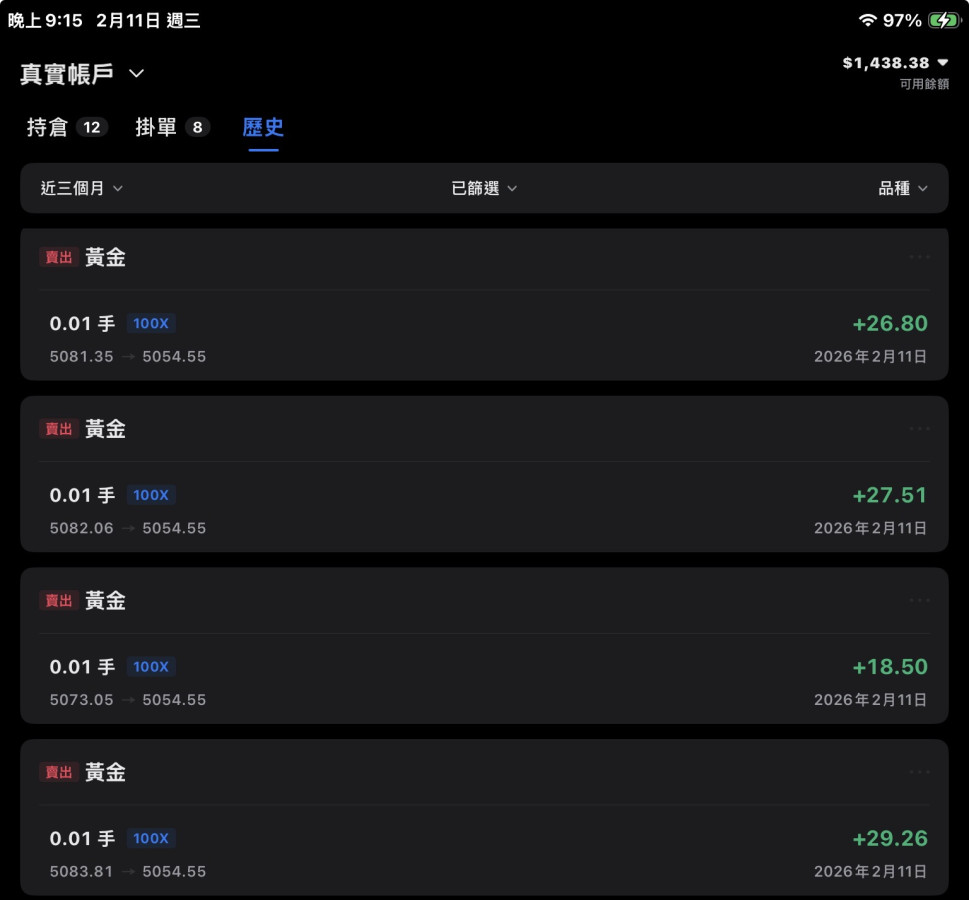Viewport: 969px width, 900px height.
Task: Select the 歷史 tab
Action: click(263, 127)
